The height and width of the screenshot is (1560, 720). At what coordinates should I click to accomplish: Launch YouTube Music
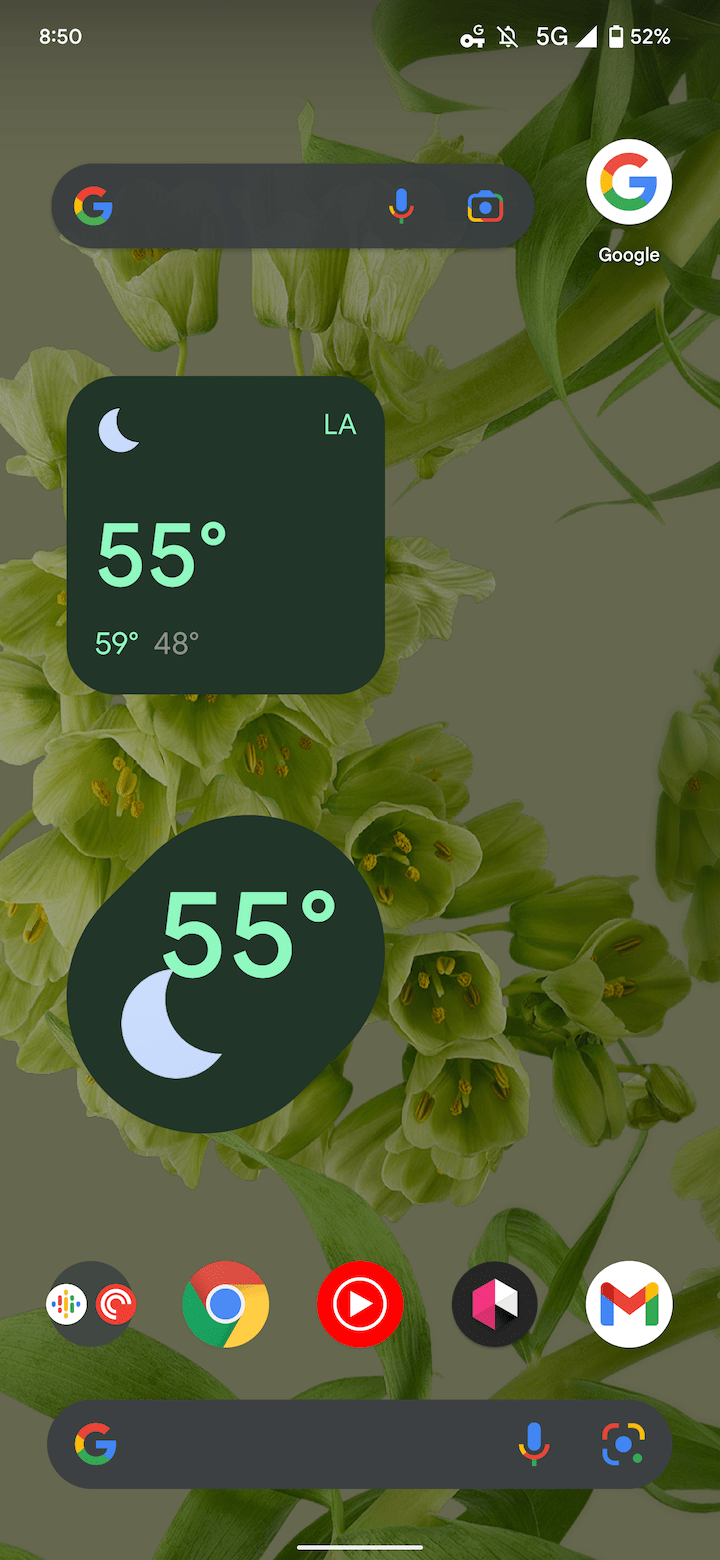(x=360, y=1304)
